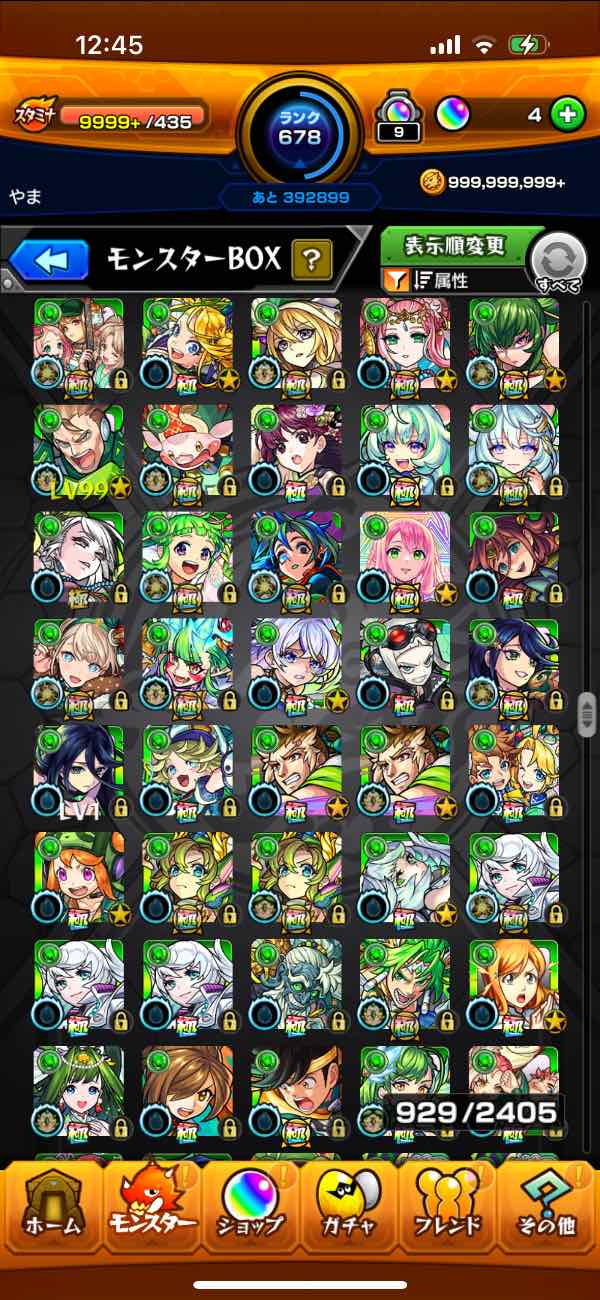Open the question mark help button
The width and height of the screenshot is (600, 1300).
(312, 261)
